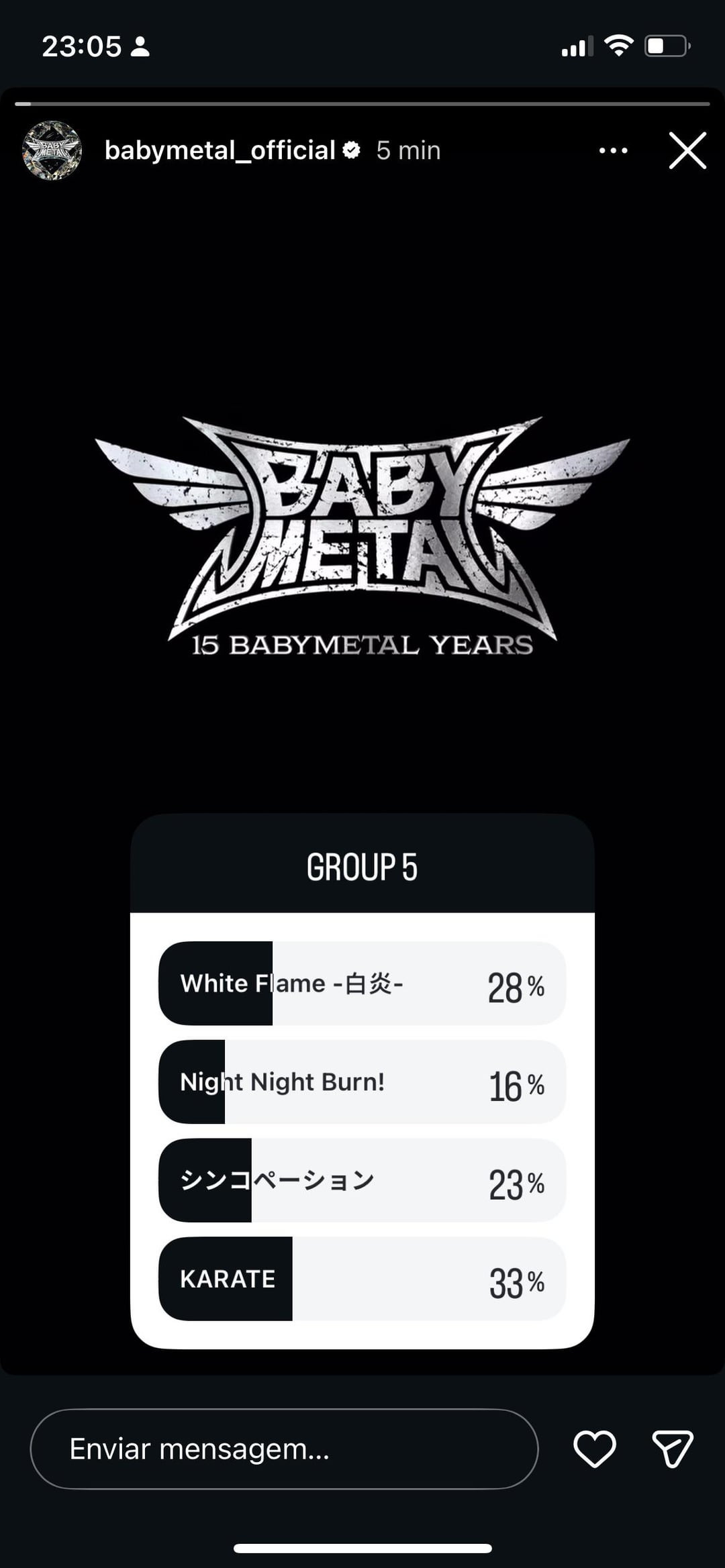Close the babymetal_official story

click(687, 150)
